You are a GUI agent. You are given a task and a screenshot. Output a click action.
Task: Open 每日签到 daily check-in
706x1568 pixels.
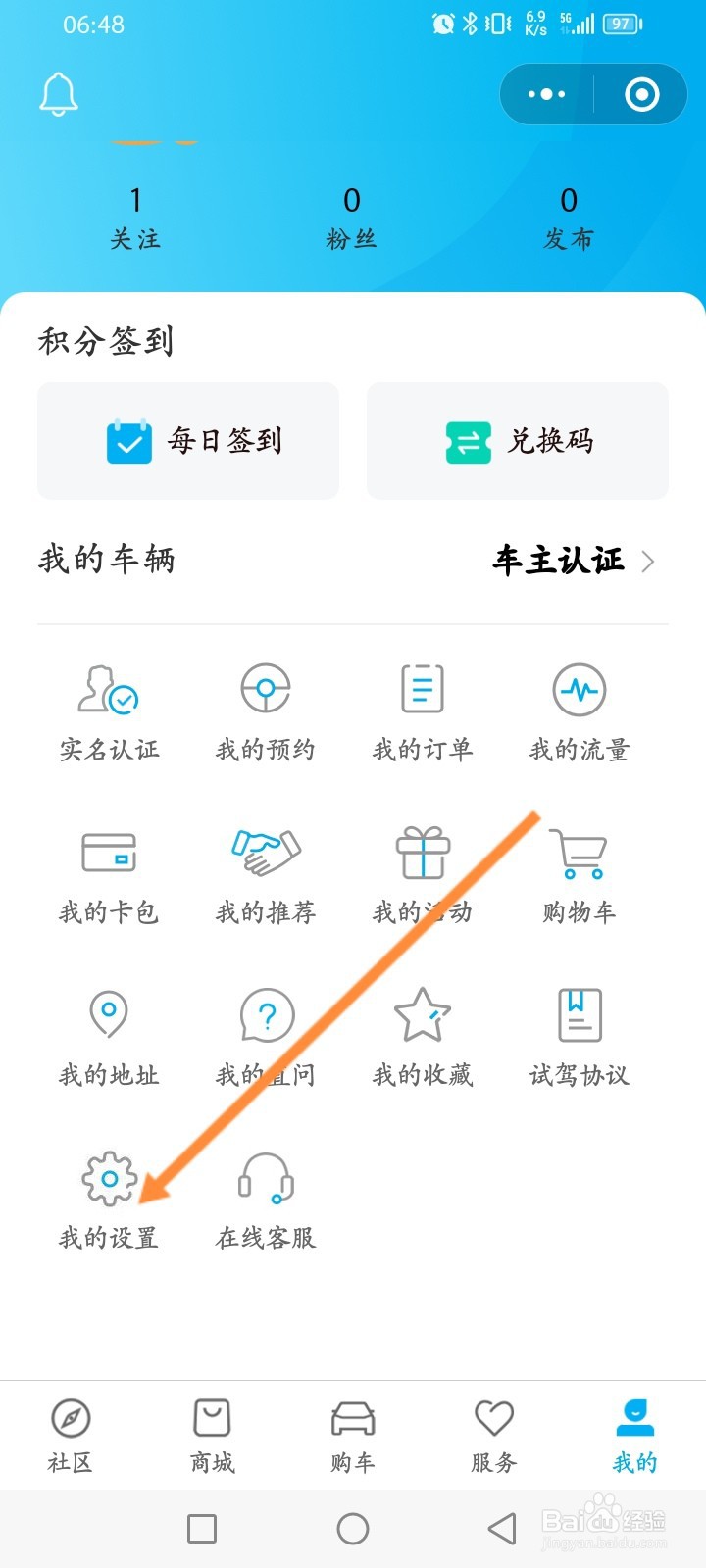(x=188, y=441)
